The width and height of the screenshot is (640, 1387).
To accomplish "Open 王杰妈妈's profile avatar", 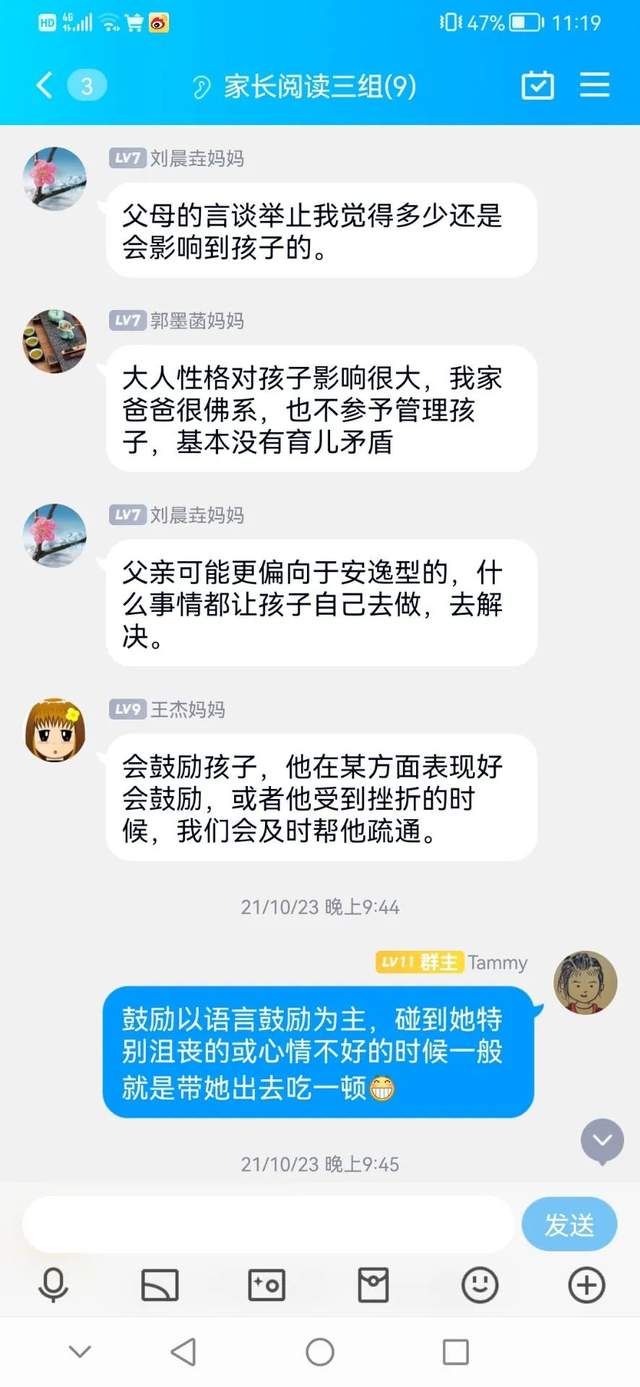I will point(54,730).
